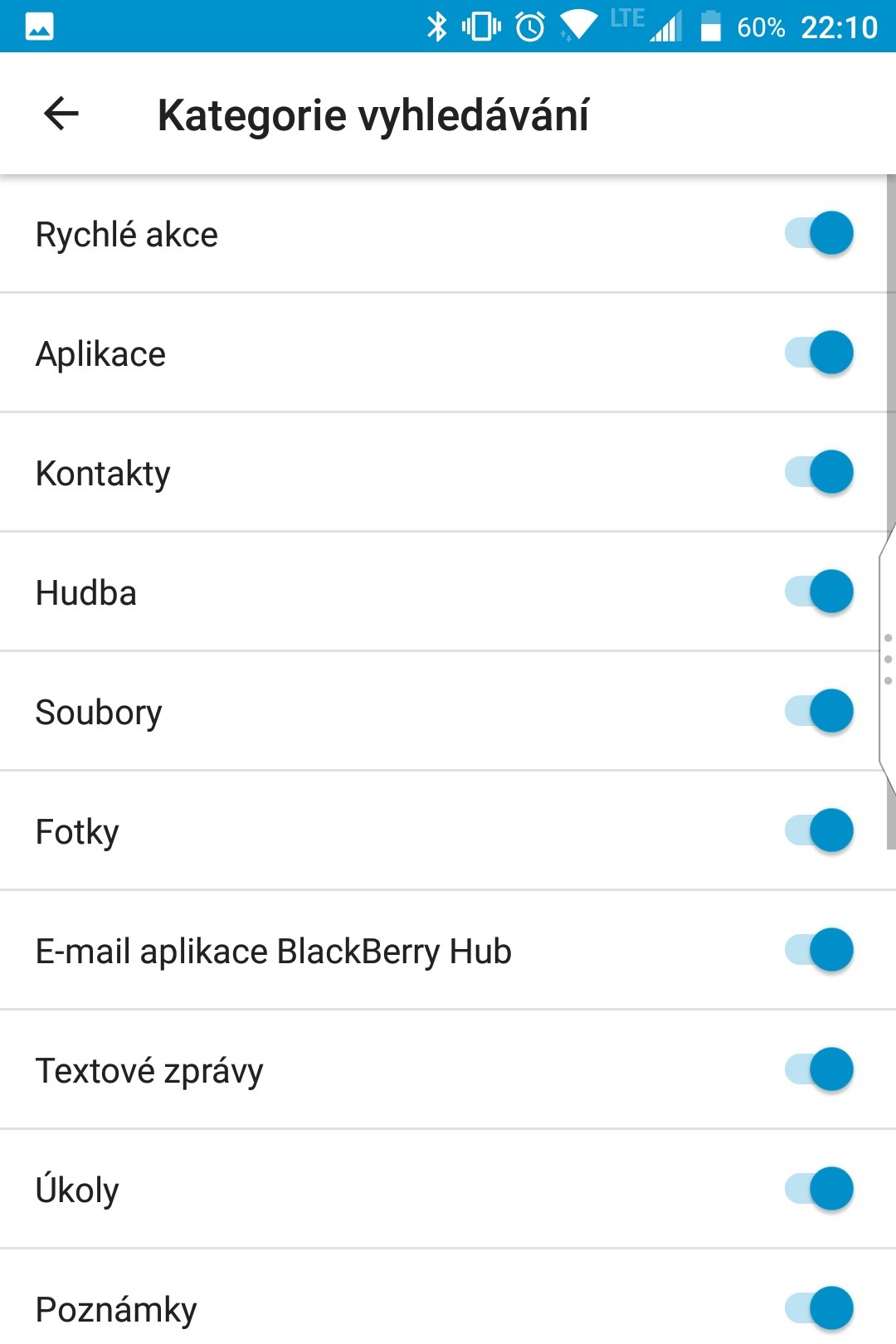
Task: Disable the Poznámky search toggle
Action: tap(820, 1308)
